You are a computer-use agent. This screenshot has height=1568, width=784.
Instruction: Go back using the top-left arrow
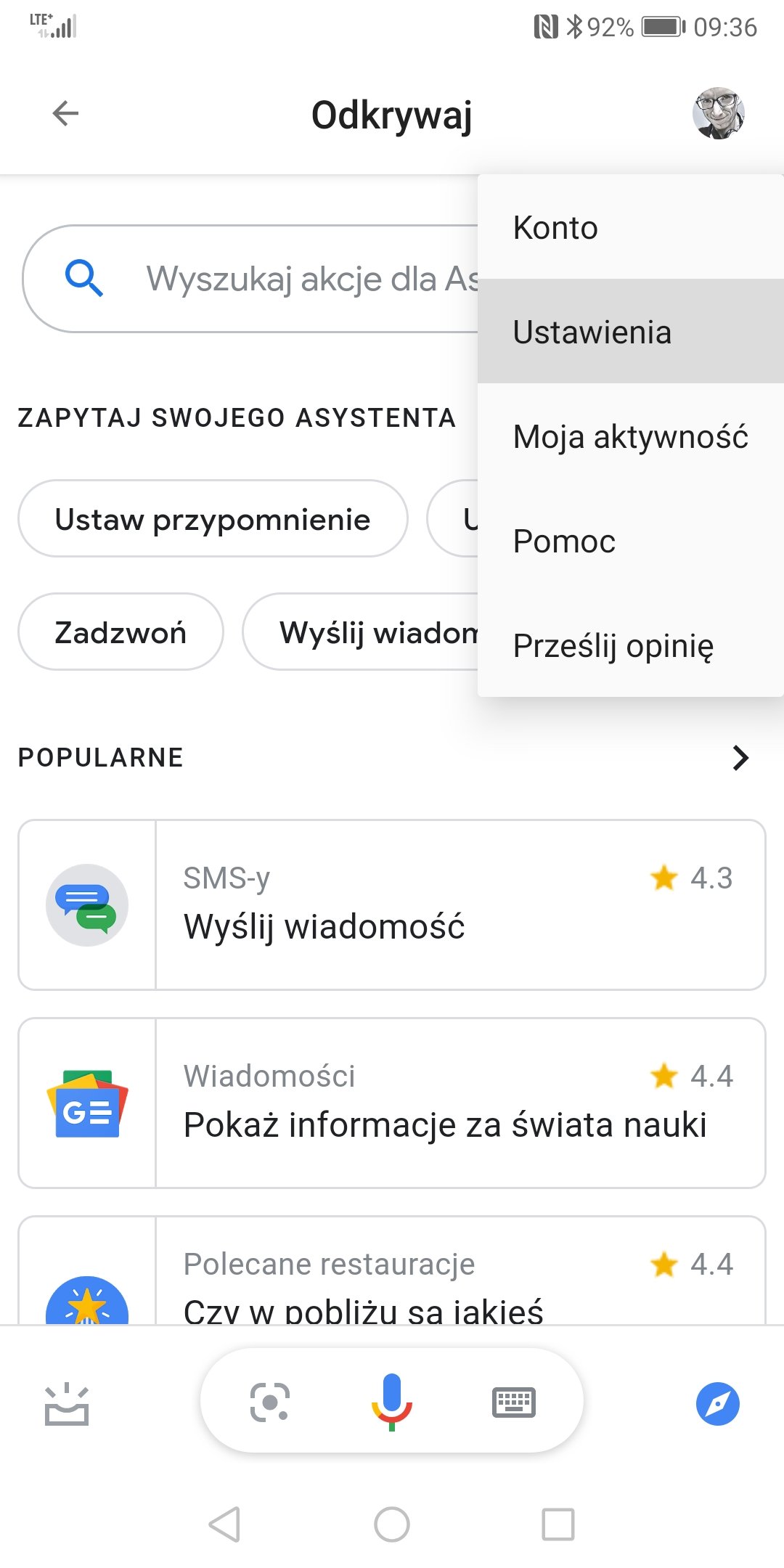[x=65, y=113]
